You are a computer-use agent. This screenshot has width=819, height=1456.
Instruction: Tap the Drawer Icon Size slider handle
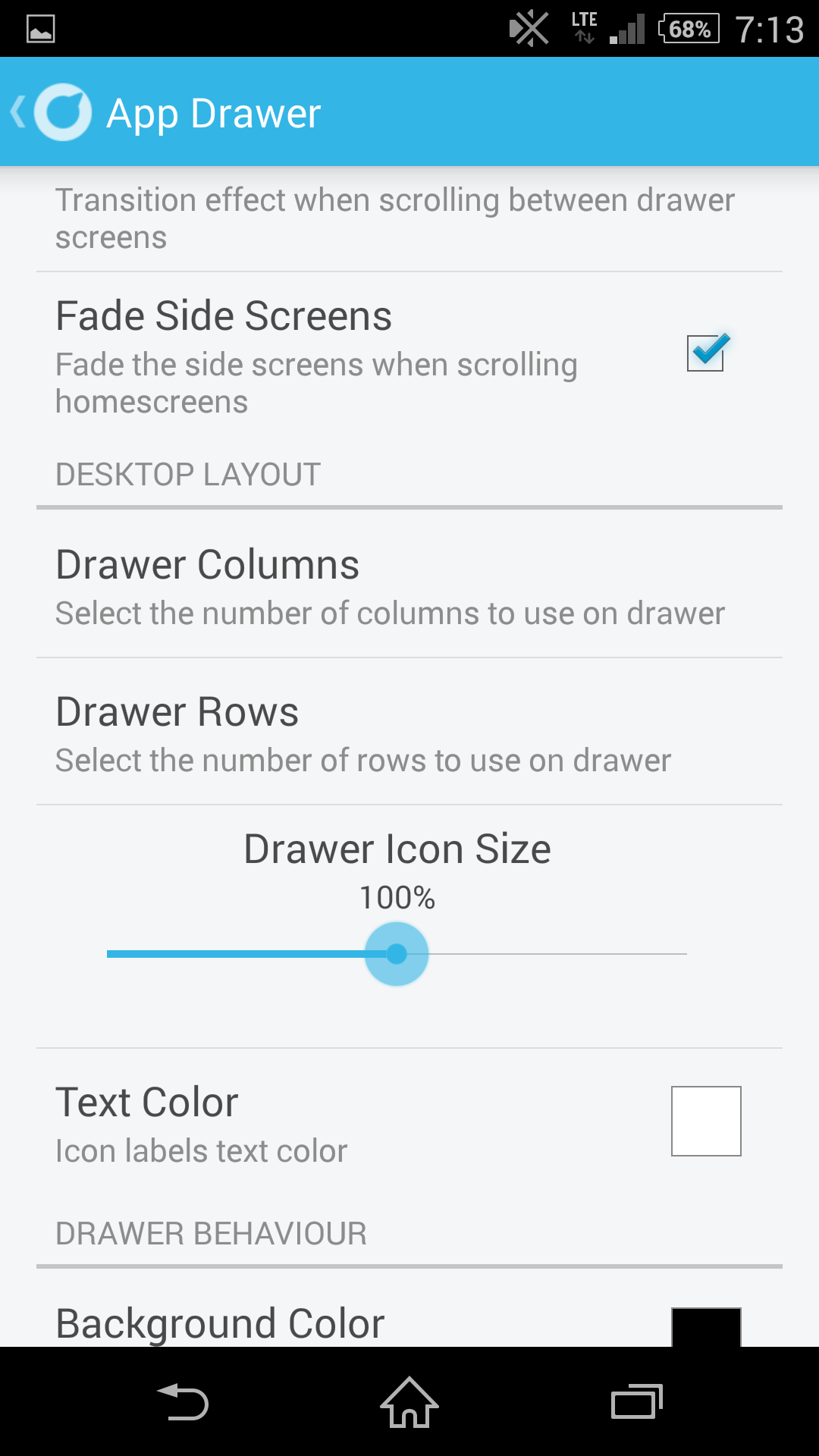point(397,954)
